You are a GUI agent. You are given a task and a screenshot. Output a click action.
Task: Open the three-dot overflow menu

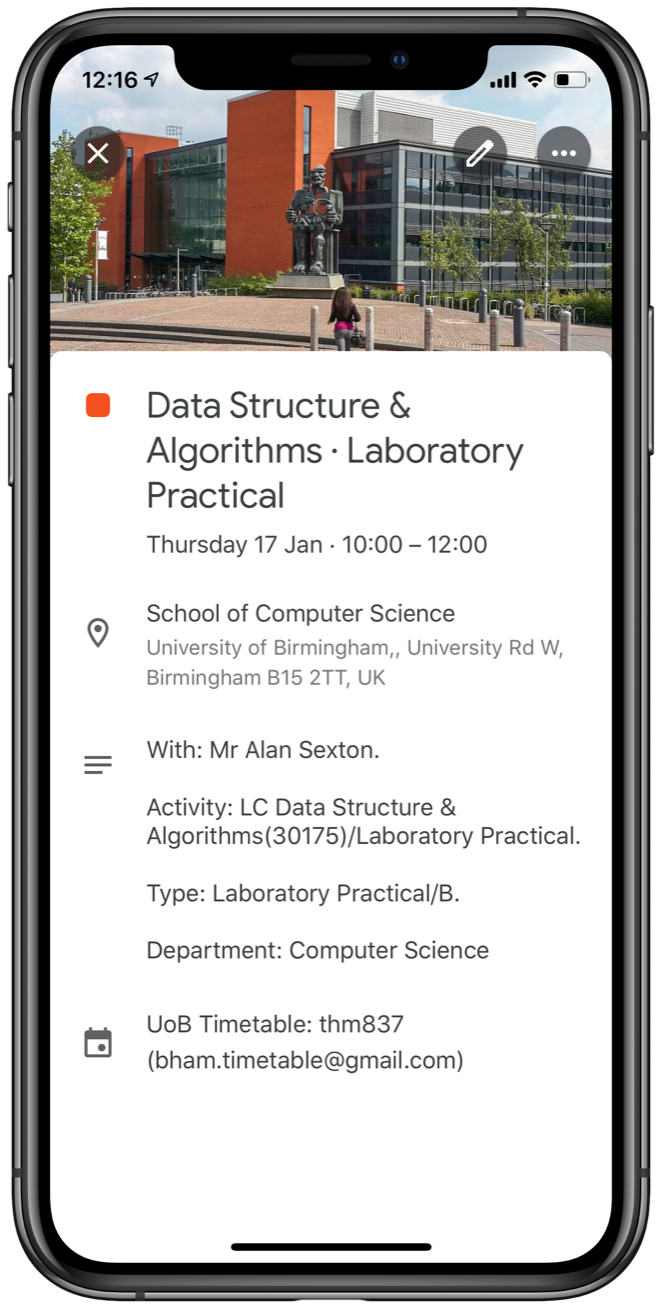click(564, 153)
